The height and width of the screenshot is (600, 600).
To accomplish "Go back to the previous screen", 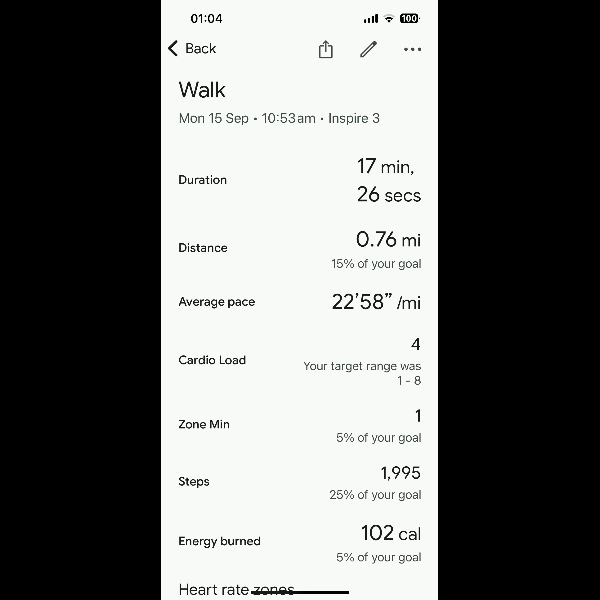I will tap(192, 48).
